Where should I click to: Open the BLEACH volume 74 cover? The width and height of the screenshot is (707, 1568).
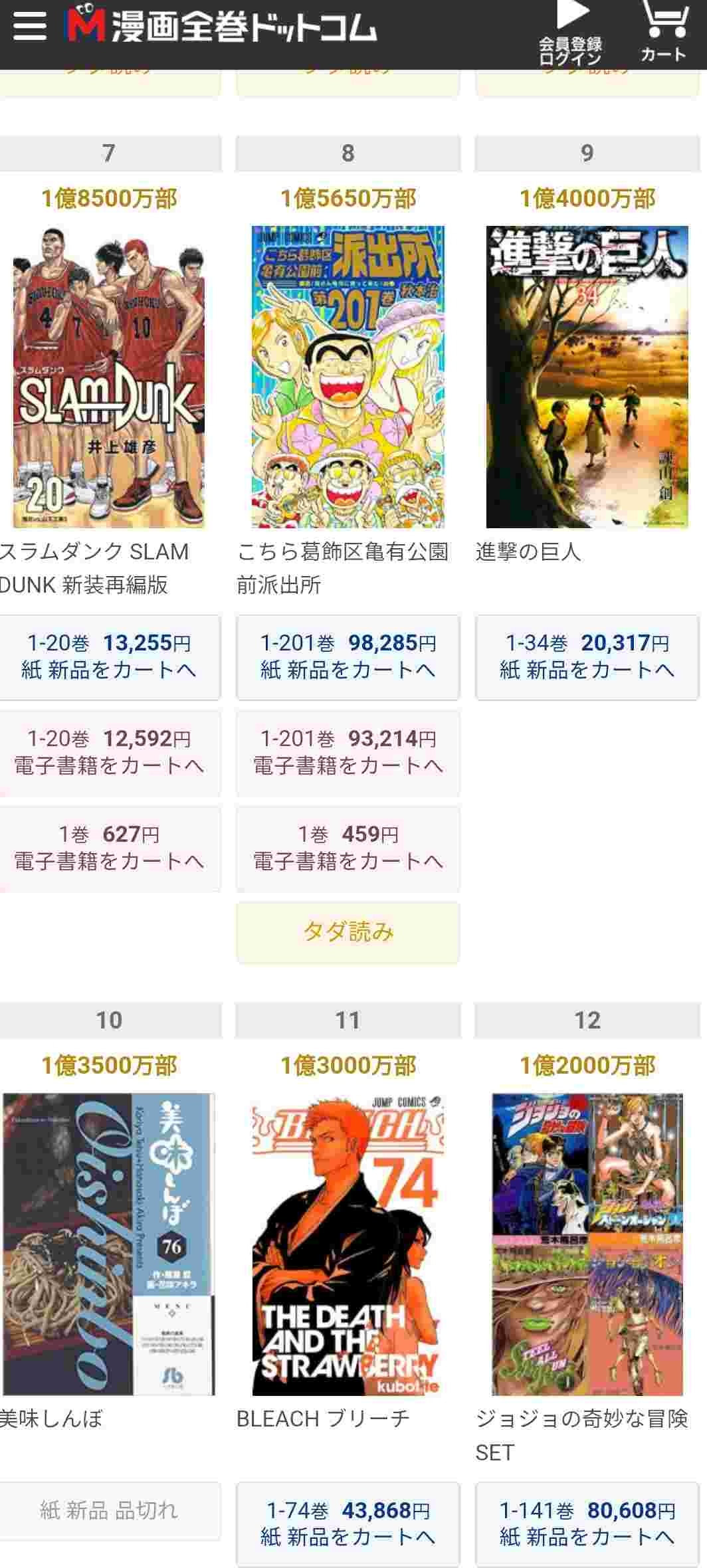pos(348,1244)
